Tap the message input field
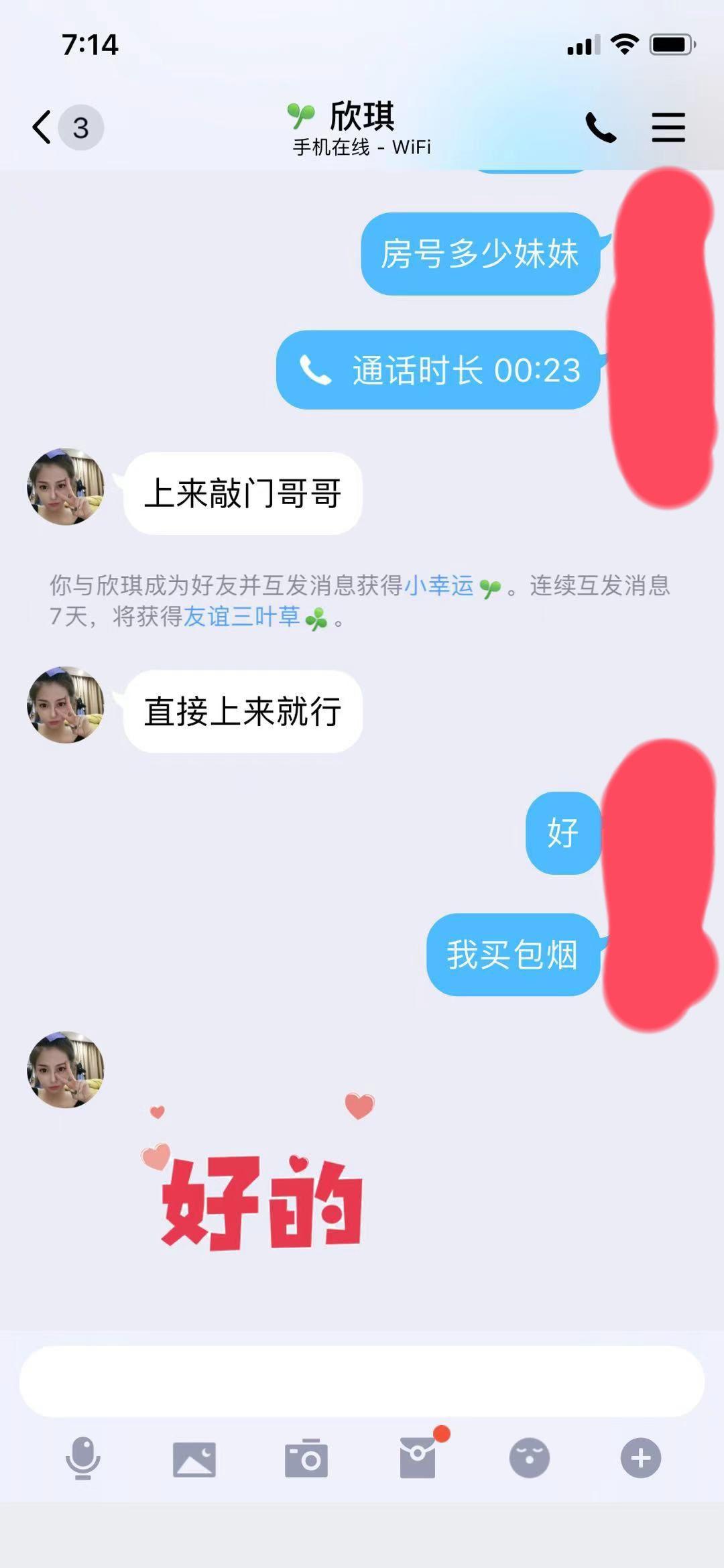Screen dimensions: 724x1568 362,1381
